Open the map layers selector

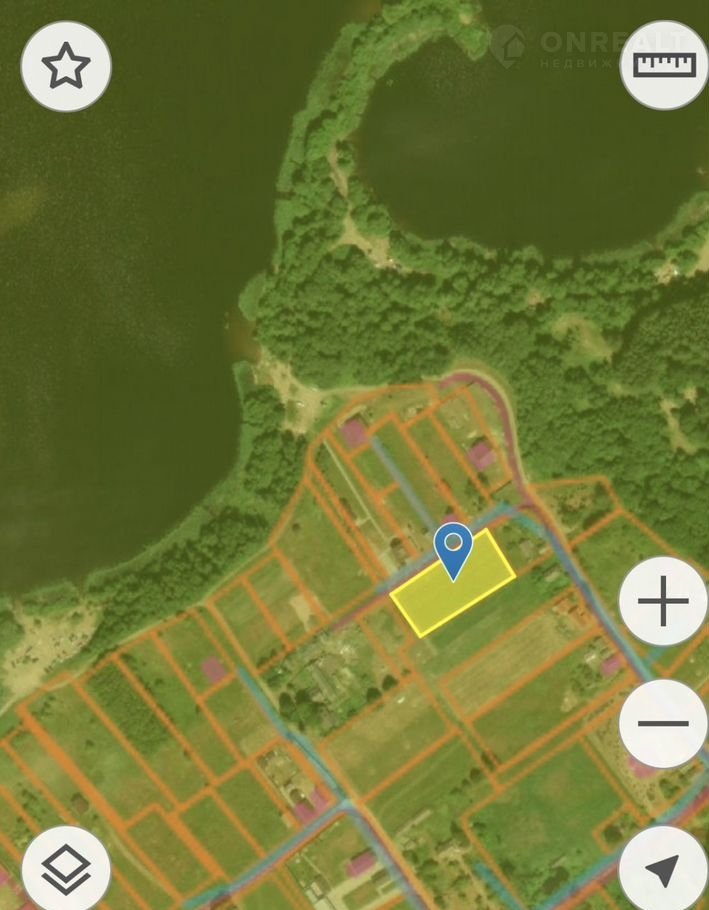click(66, 867)
